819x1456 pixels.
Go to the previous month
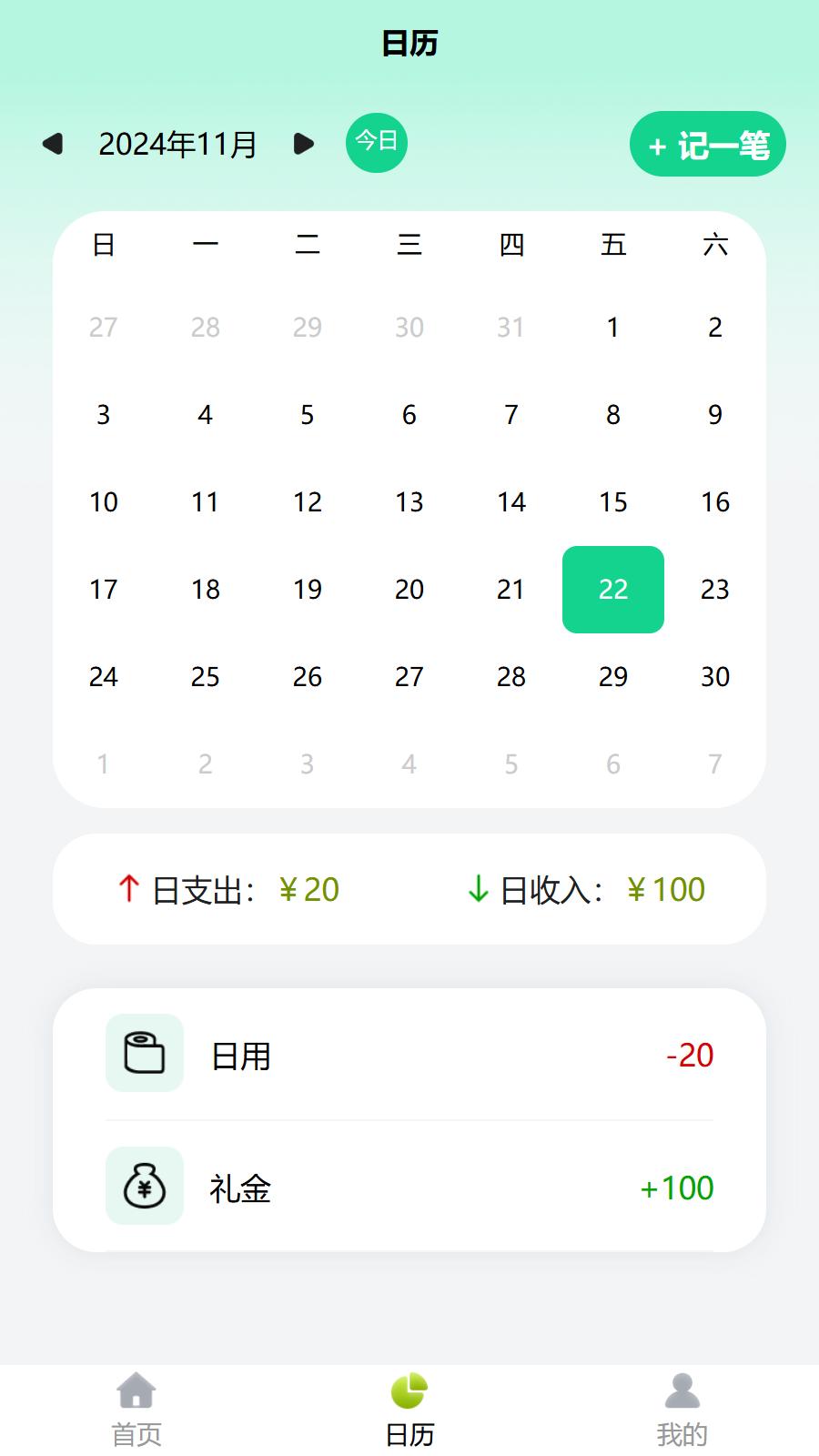tap(53, 144)
